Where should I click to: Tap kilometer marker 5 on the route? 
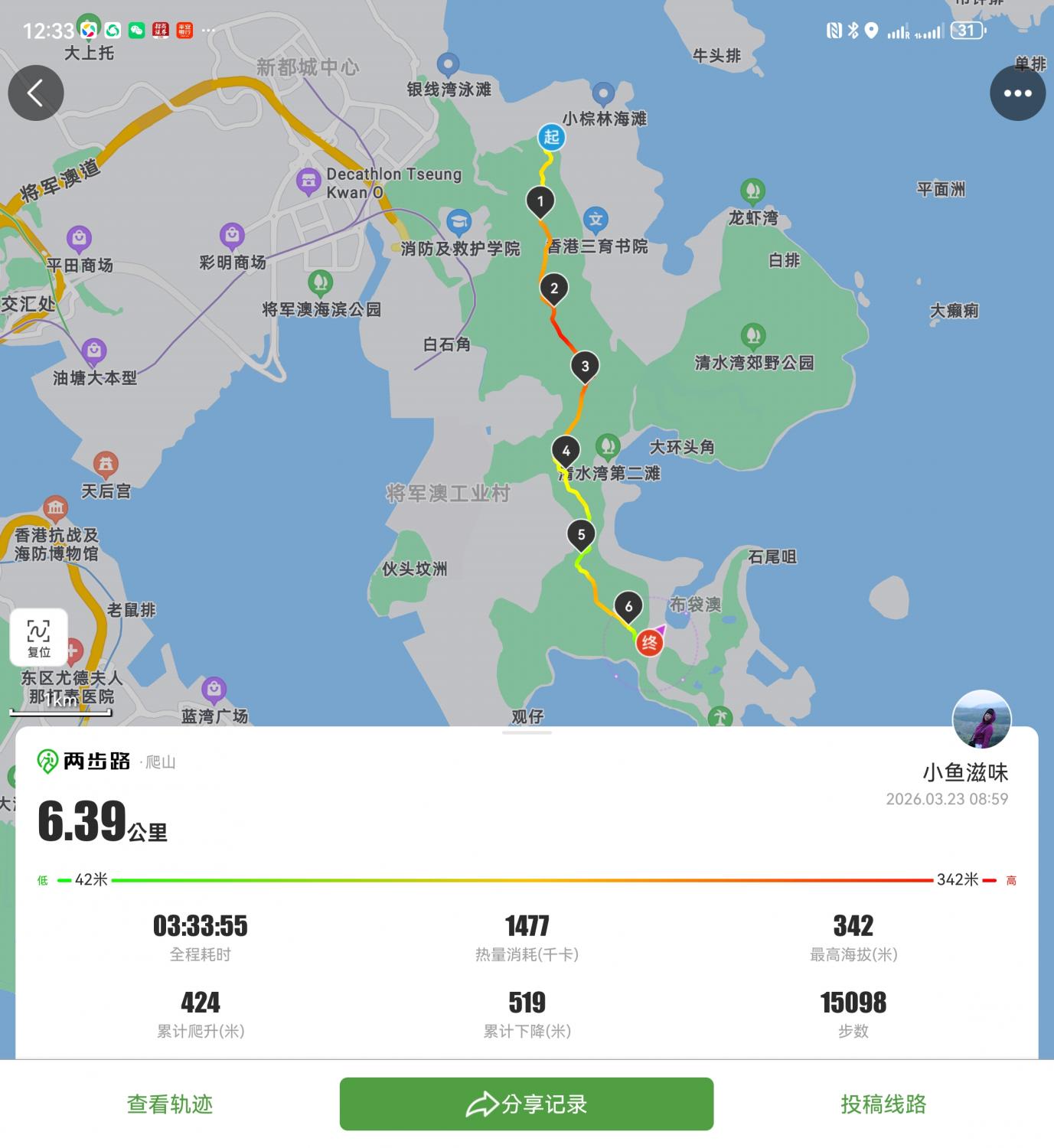pos(581,534)
